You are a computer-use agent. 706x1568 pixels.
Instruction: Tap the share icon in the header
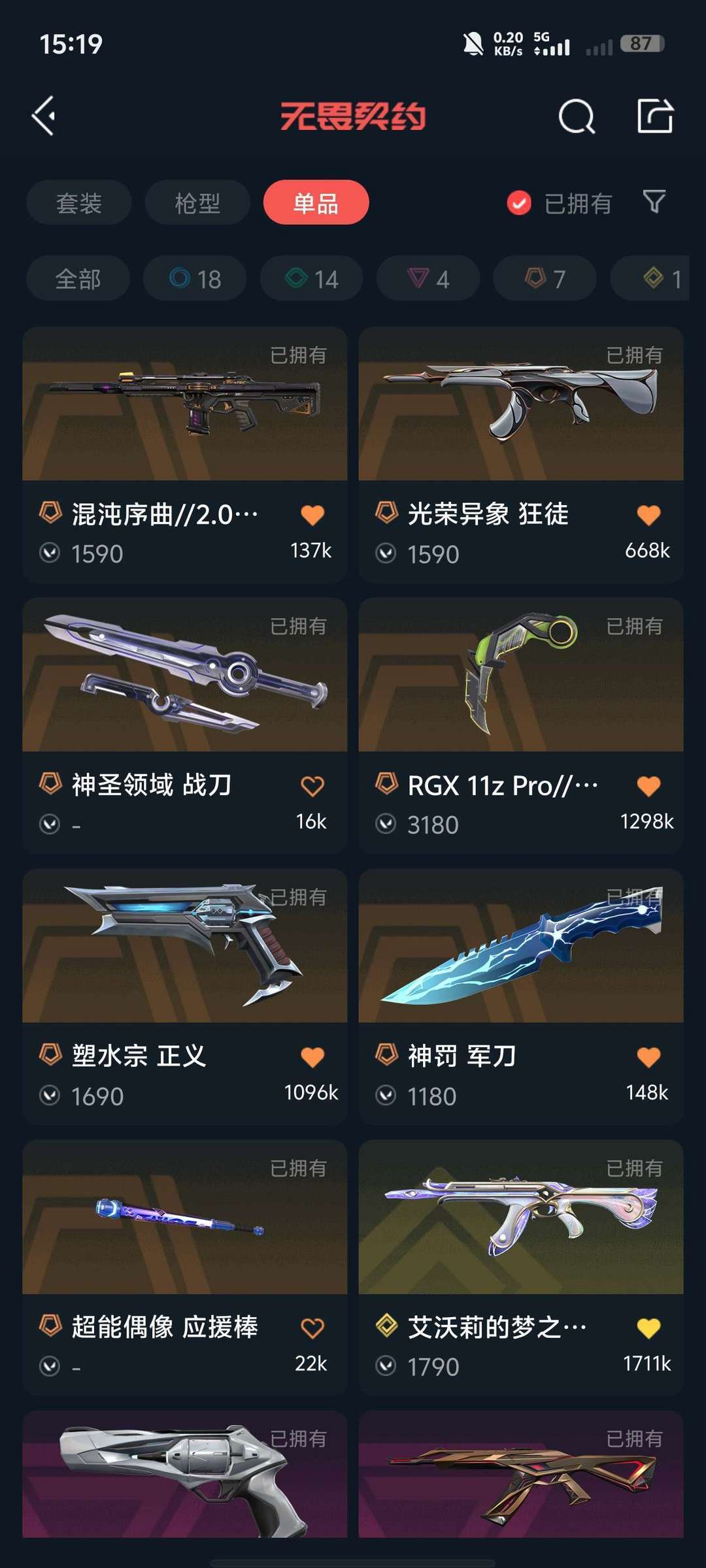coord(655,116)
